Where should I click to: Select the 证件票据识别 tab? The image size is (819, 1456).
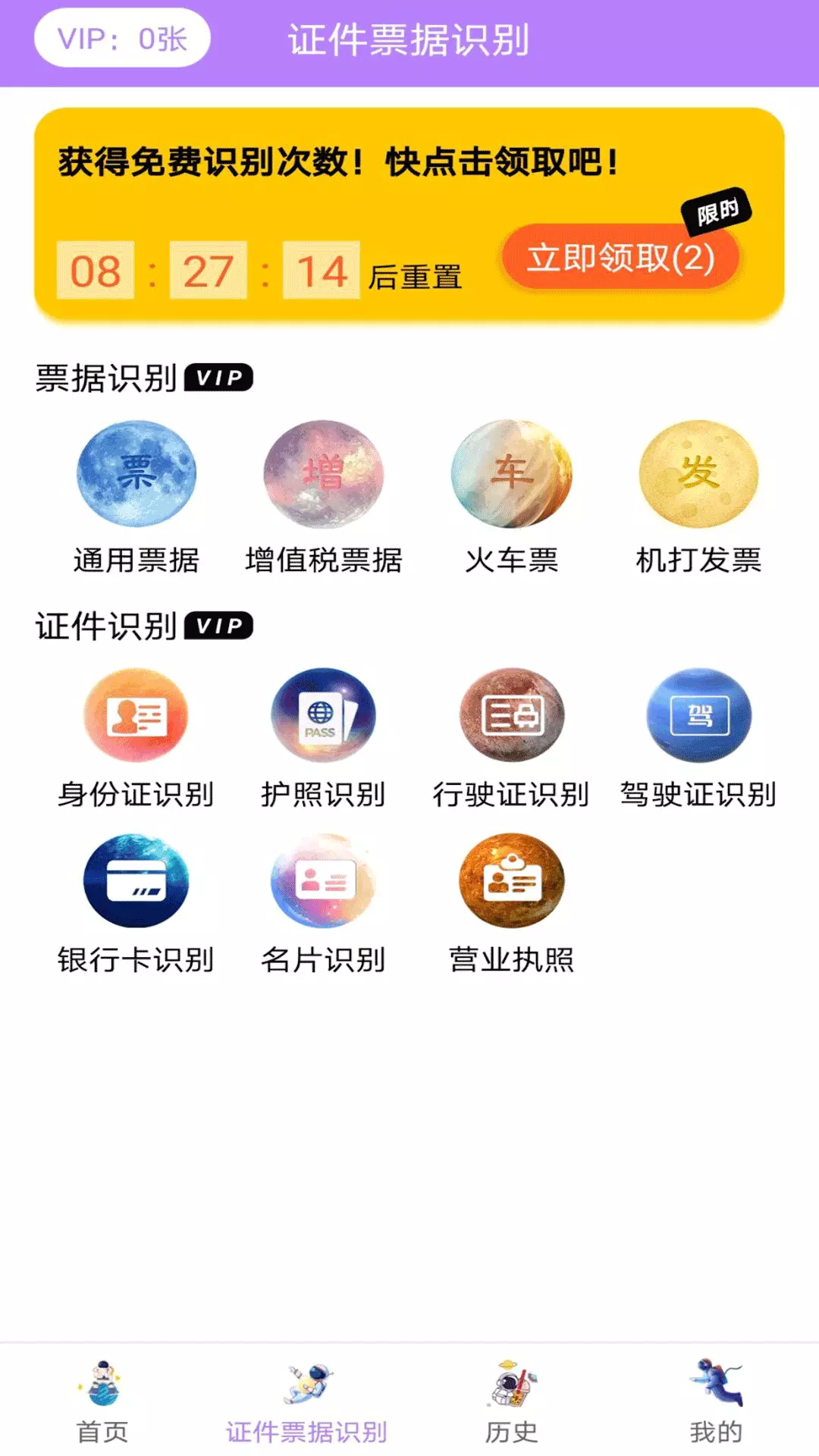coord(307,1401)
